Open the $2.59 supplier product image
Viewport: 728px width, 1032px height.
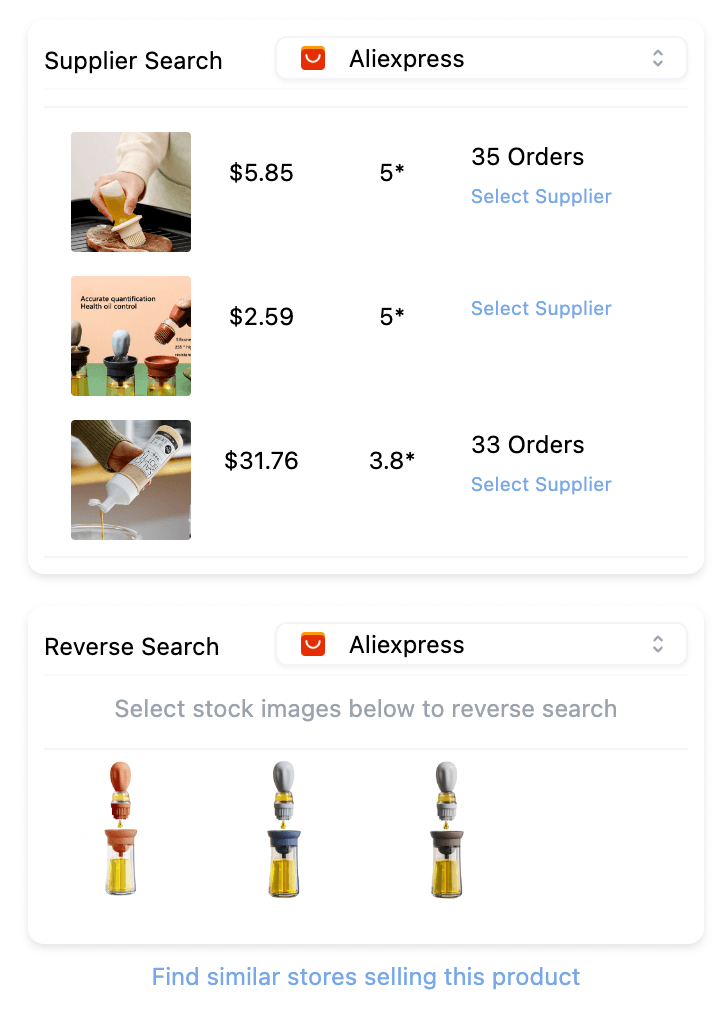click(x=131, y=336)
